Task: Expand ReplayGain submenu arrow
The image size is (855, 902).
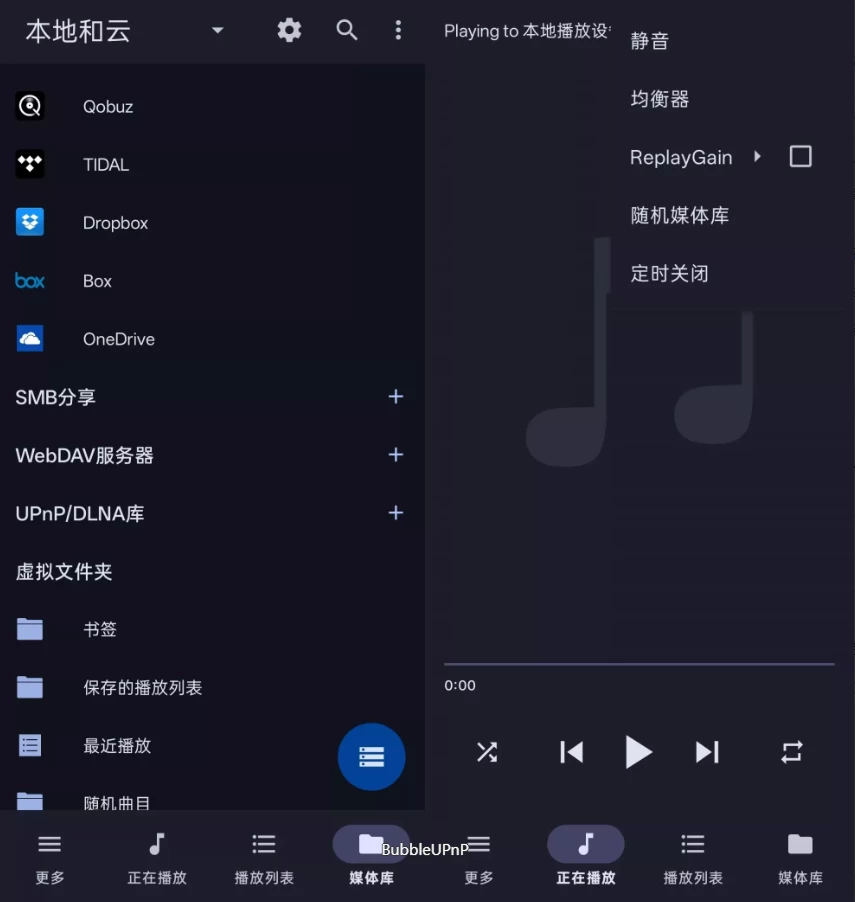Action: 757,156
